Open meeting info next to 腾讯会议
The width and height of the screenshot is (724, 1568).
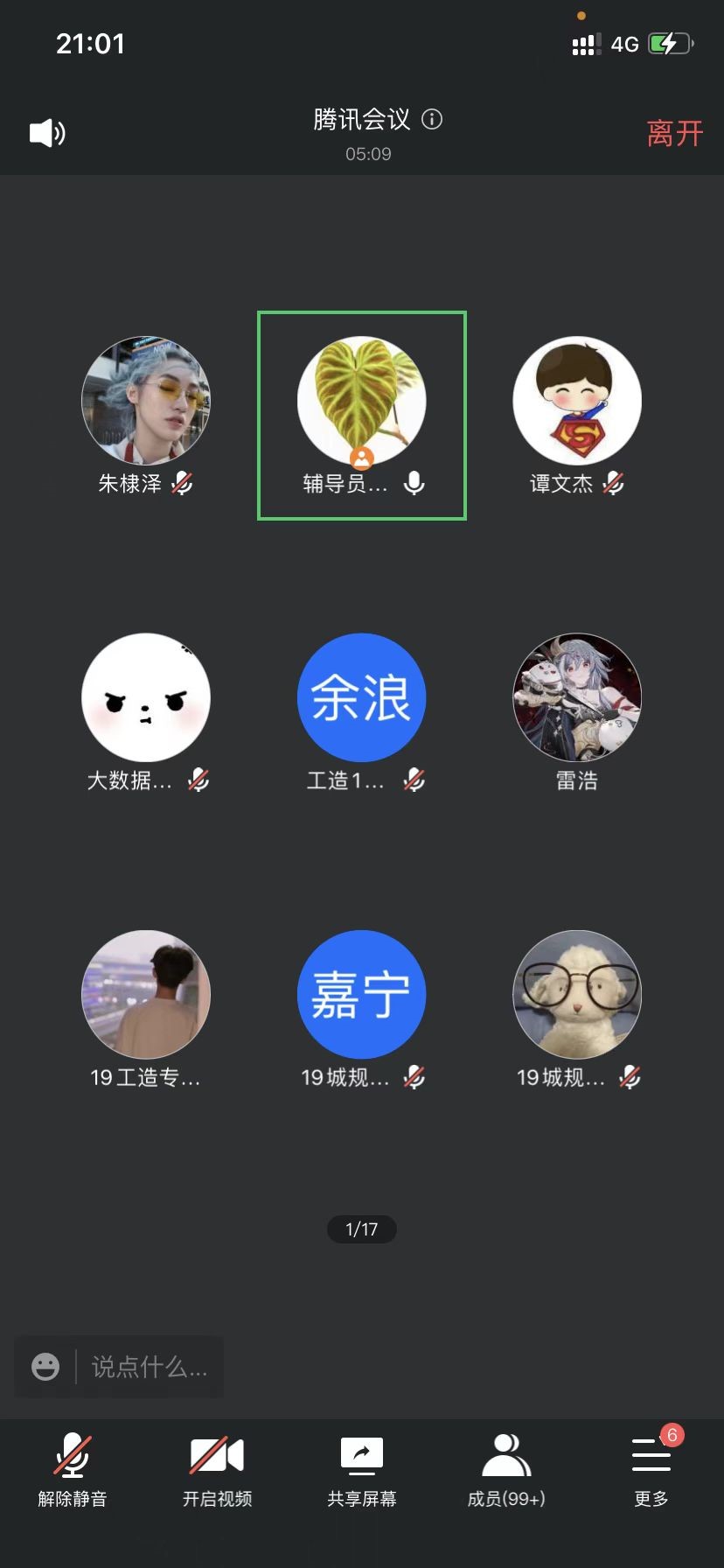[x=432, y=119]
